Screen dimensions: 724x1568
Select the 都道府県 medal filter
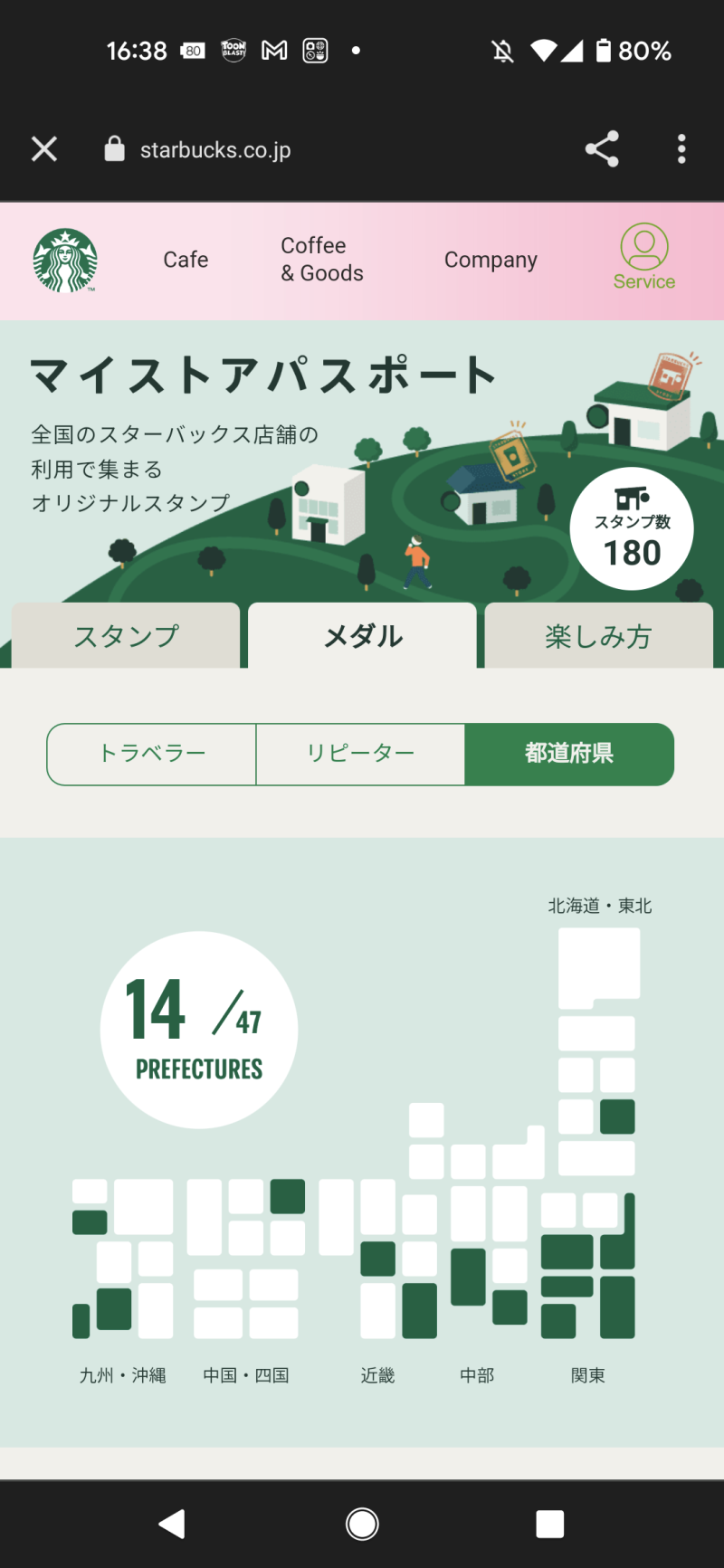tap(569, 754)
